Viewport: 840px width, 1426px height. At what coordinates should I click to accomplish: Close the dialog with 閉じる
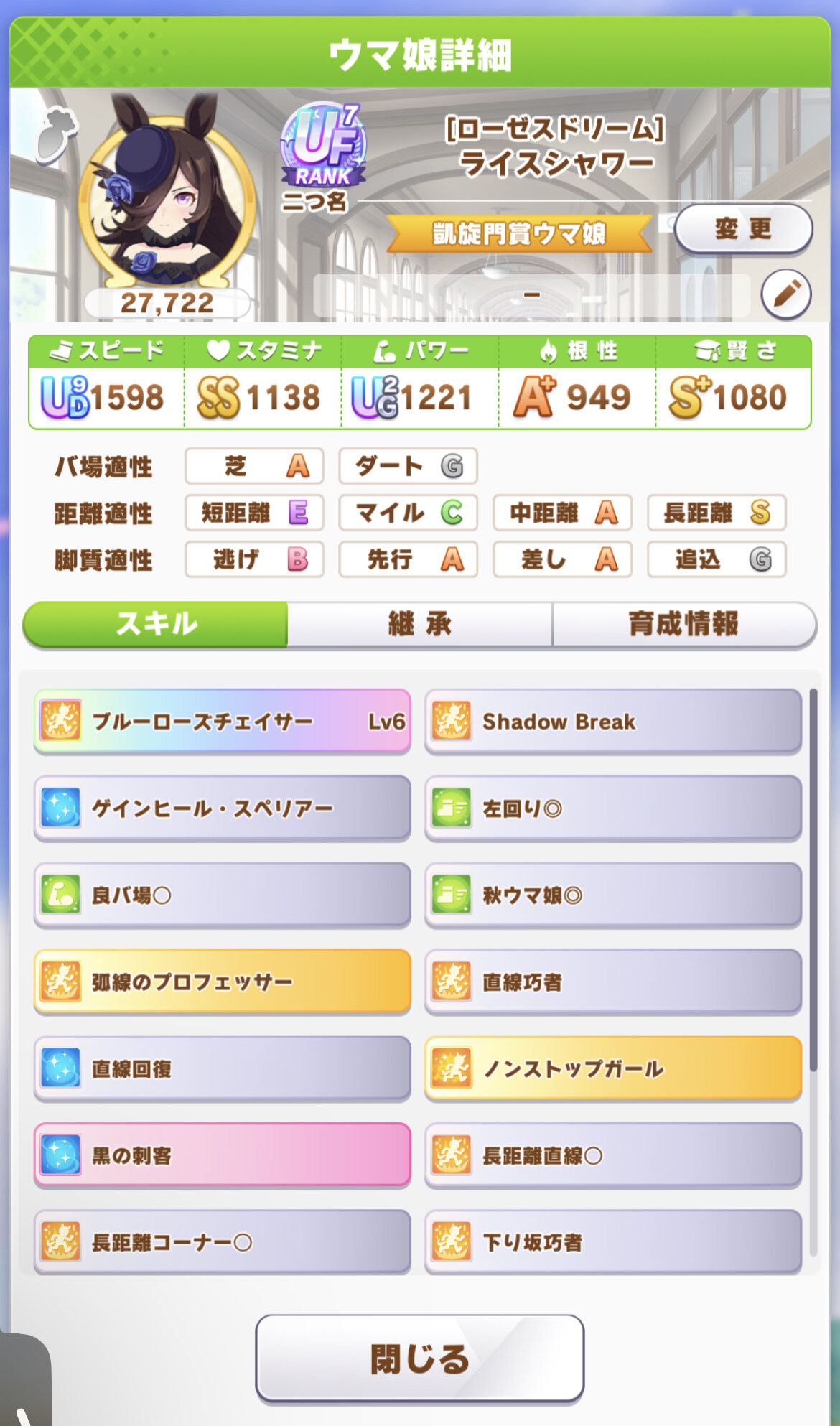[419, 1359]
